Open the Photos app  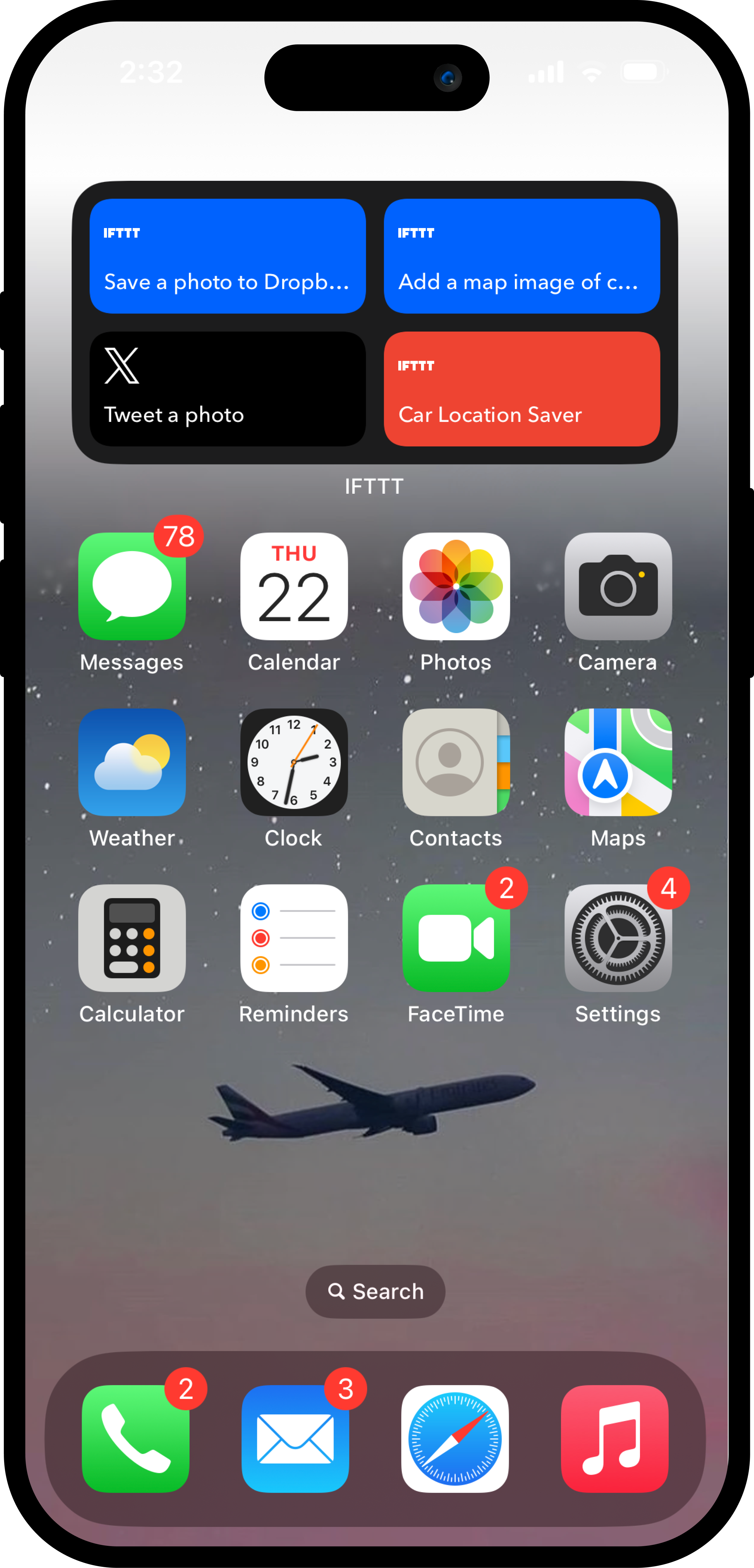coord(456,586)
